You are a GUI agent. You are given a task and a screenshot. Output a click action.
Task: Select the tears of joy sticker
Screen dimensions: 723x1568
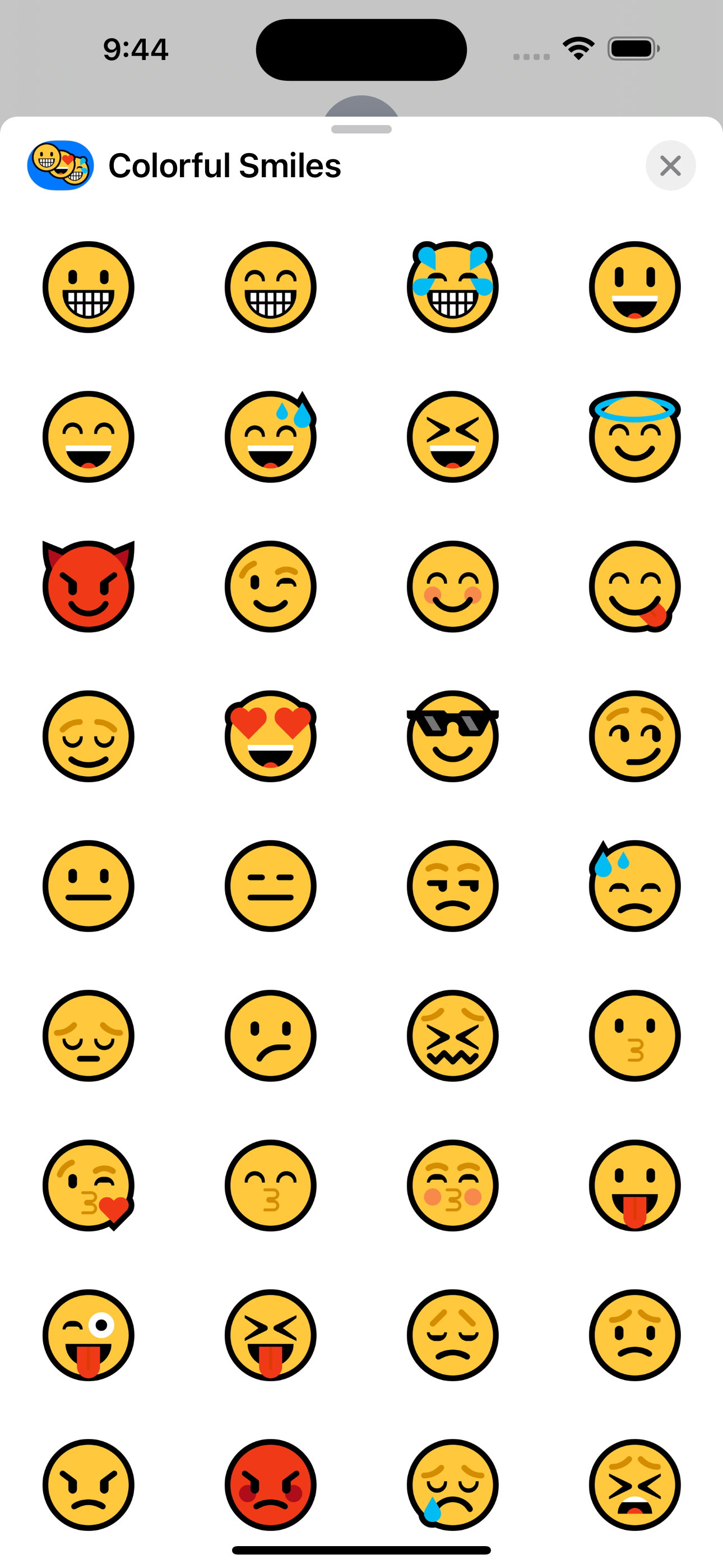coord(452,287)
